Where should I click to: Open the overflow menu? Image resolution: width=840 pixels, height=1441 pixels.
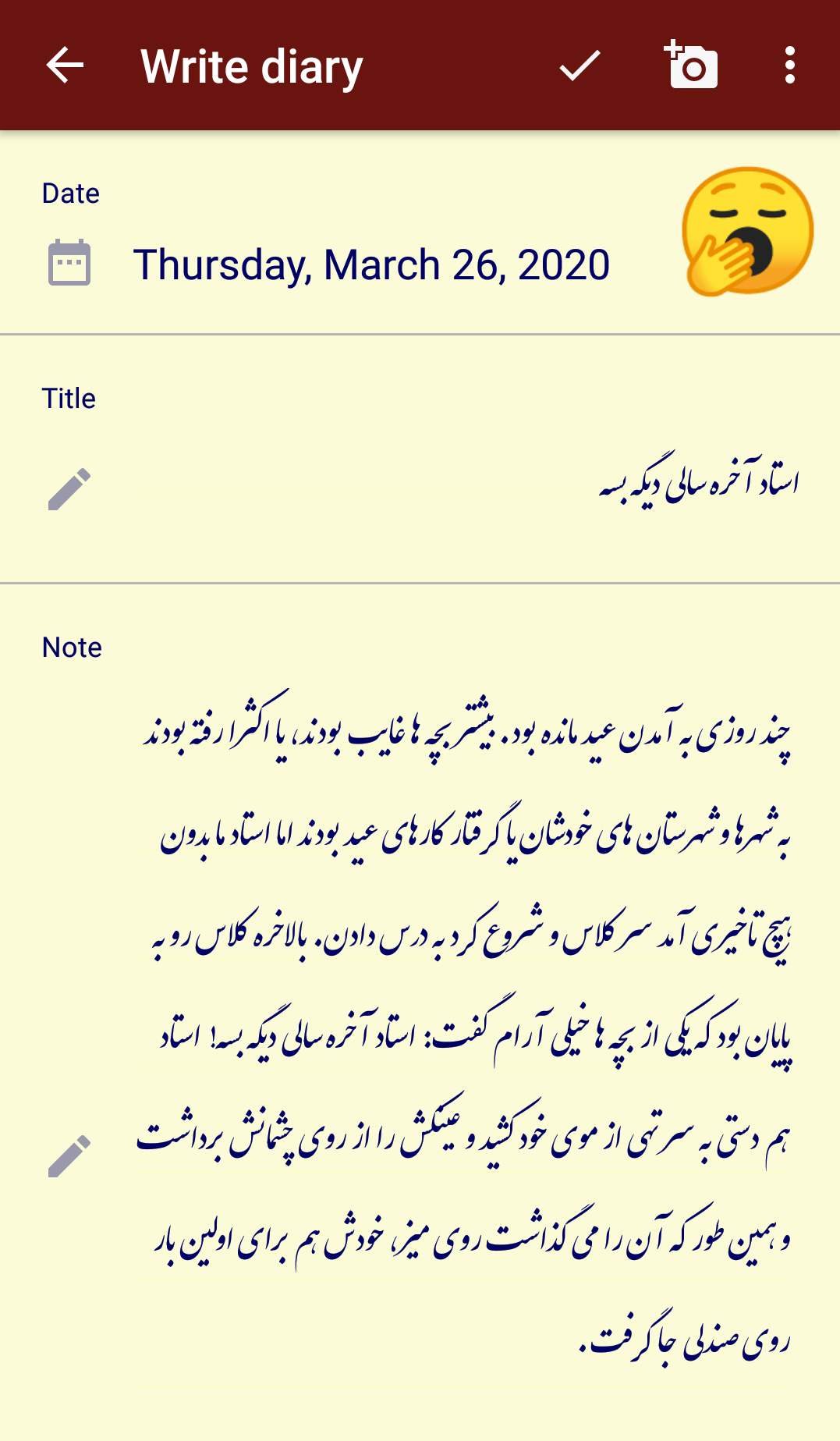(789, 66)
